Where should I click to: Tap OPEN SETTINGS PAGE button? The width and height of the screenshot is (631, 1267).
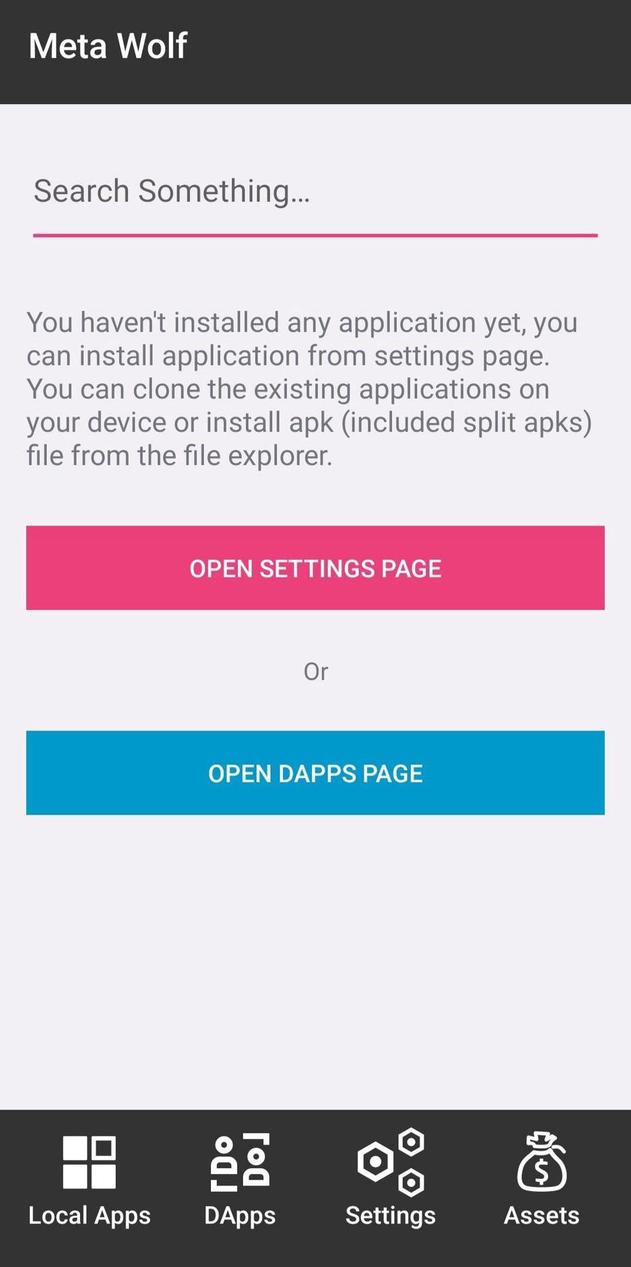[315, 568]
